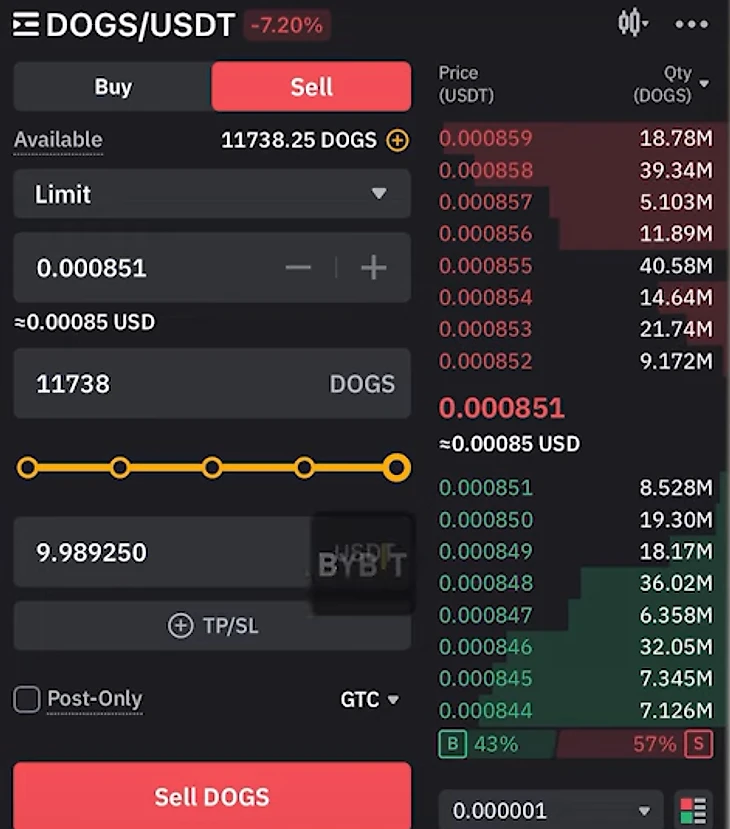The height and width of the screenshot is (829, 730).
Task: Select the Sell tab
Action: coord(311,87)
